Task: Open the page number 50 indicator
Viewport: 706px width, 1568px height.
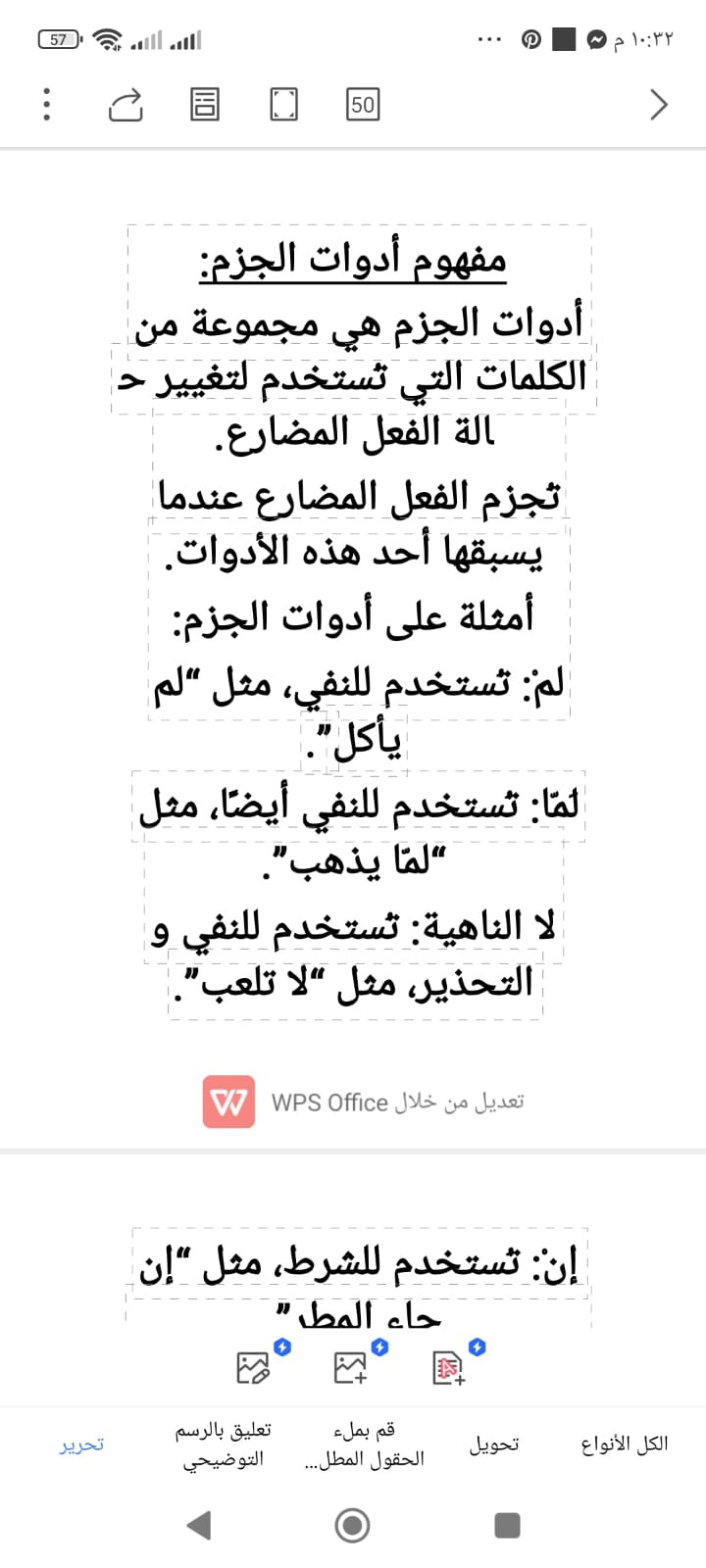Action: (363, 104)
